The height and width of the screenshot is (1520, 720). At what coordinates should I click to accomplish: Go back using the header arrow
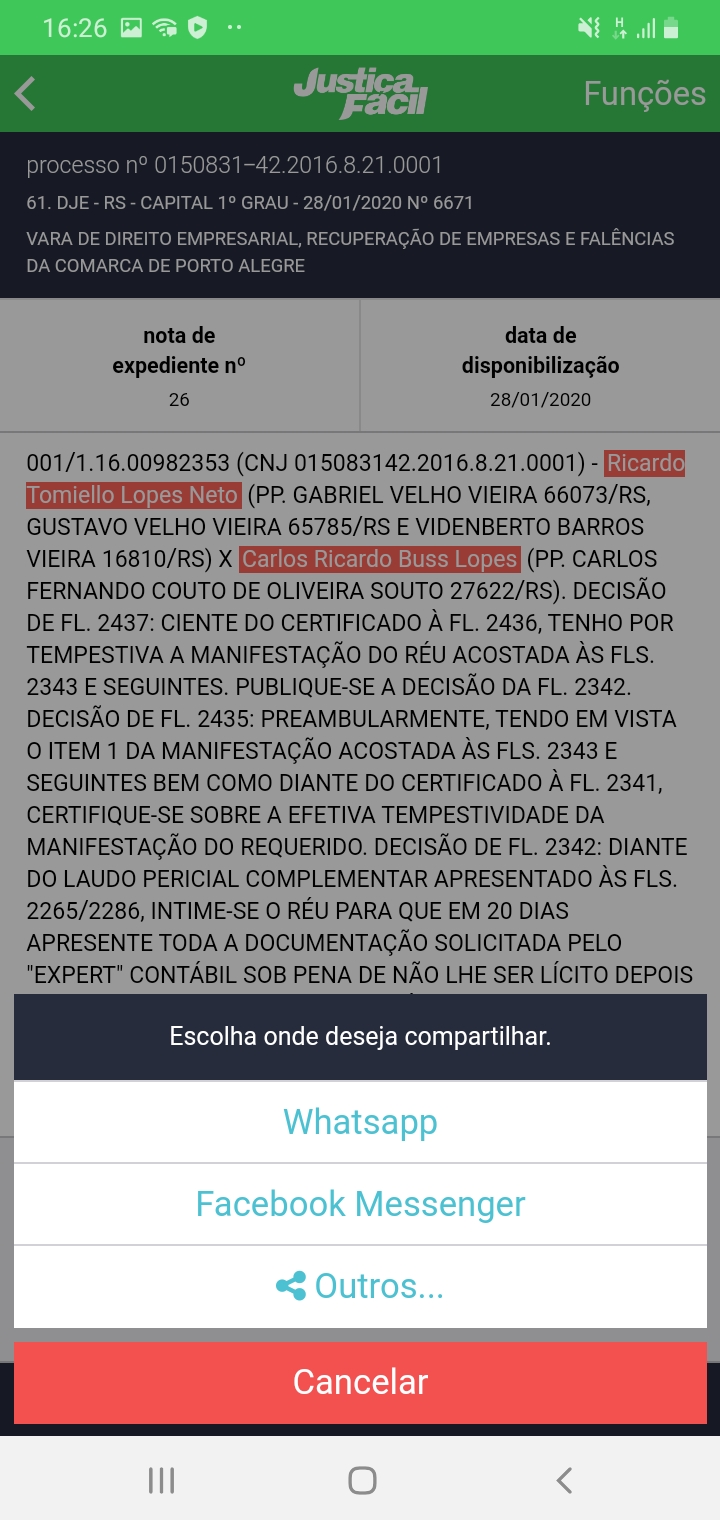pyautogui.click(x=26, y=94)
